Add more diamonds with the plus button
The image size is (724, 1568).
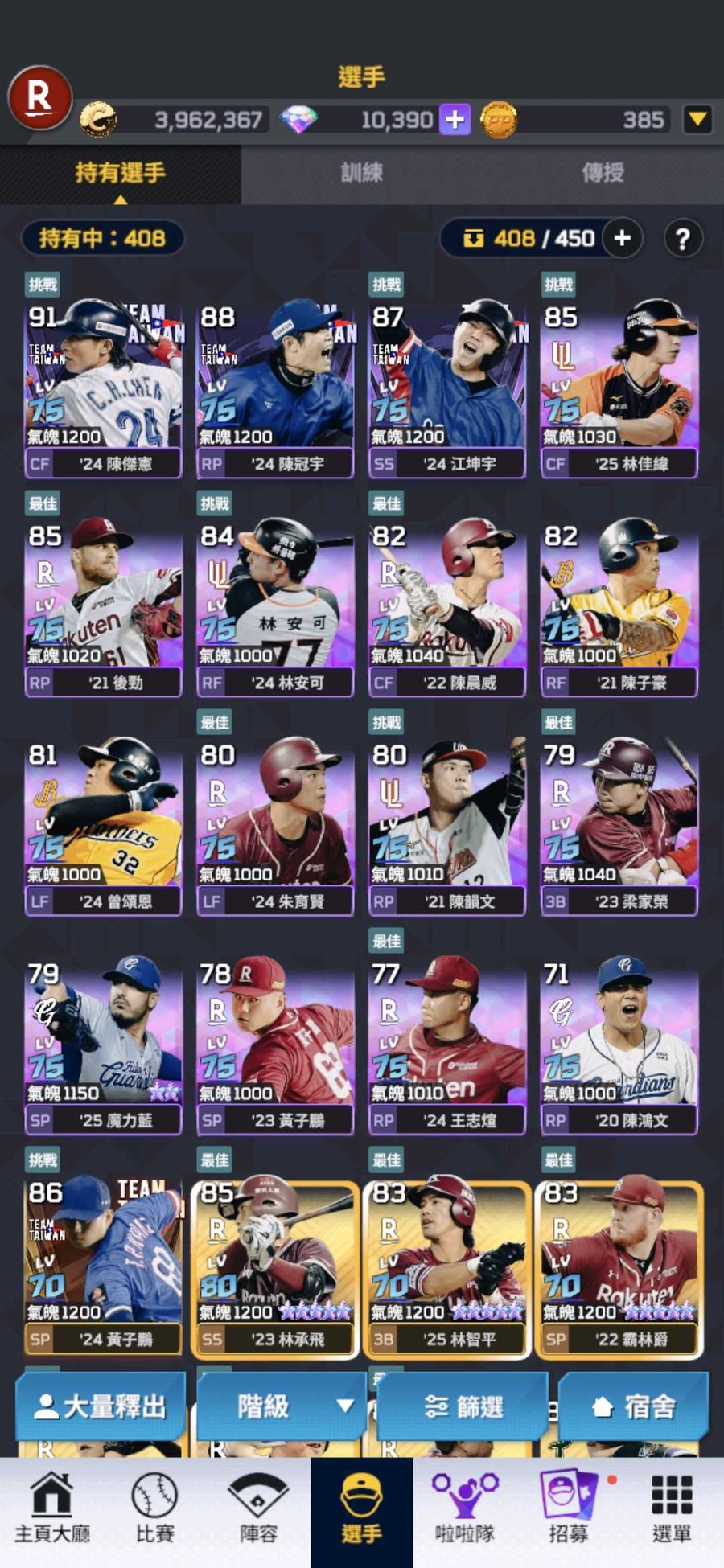455,120
